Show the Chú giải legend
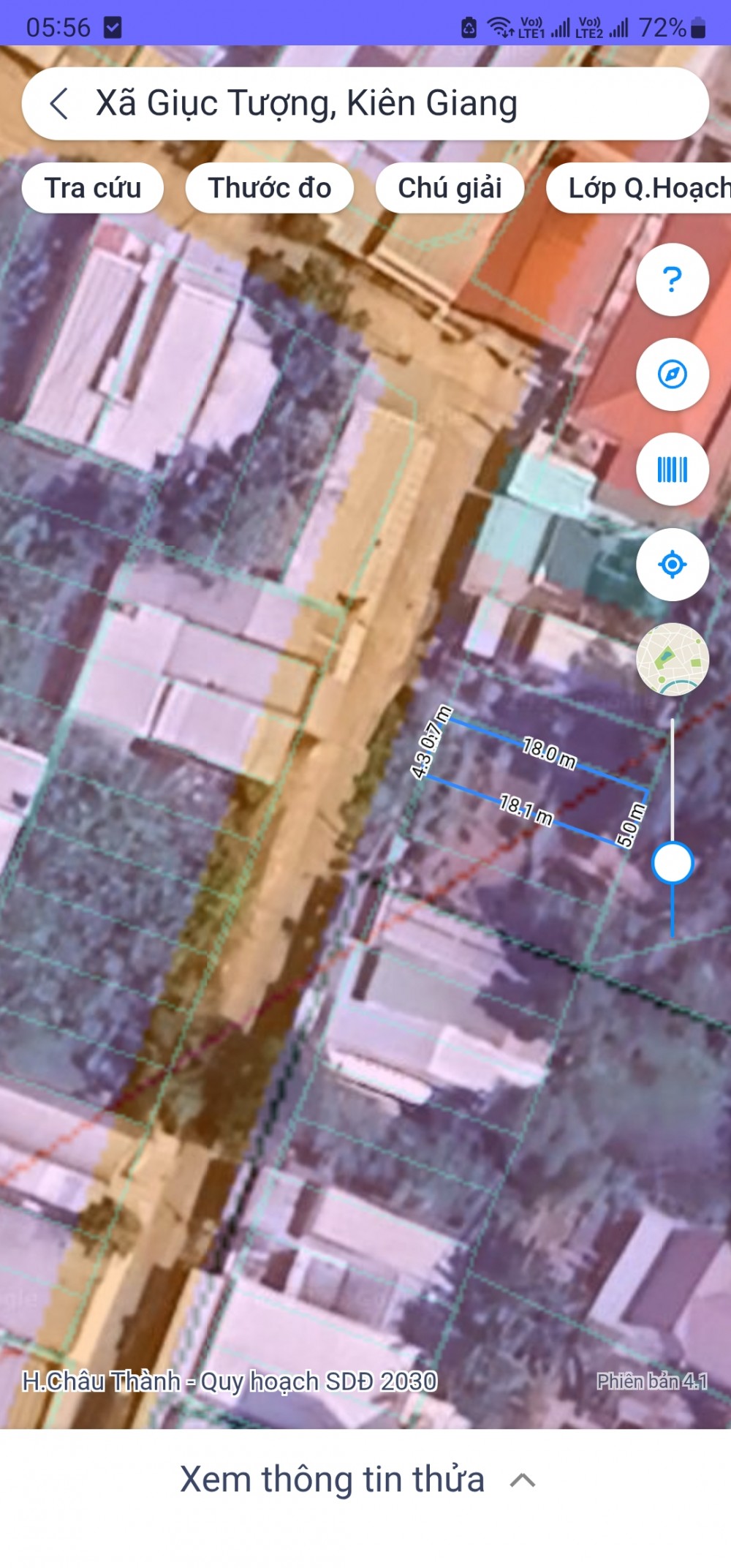The image size is (731, 1568). pyautogui.click(x=450, y=188)
